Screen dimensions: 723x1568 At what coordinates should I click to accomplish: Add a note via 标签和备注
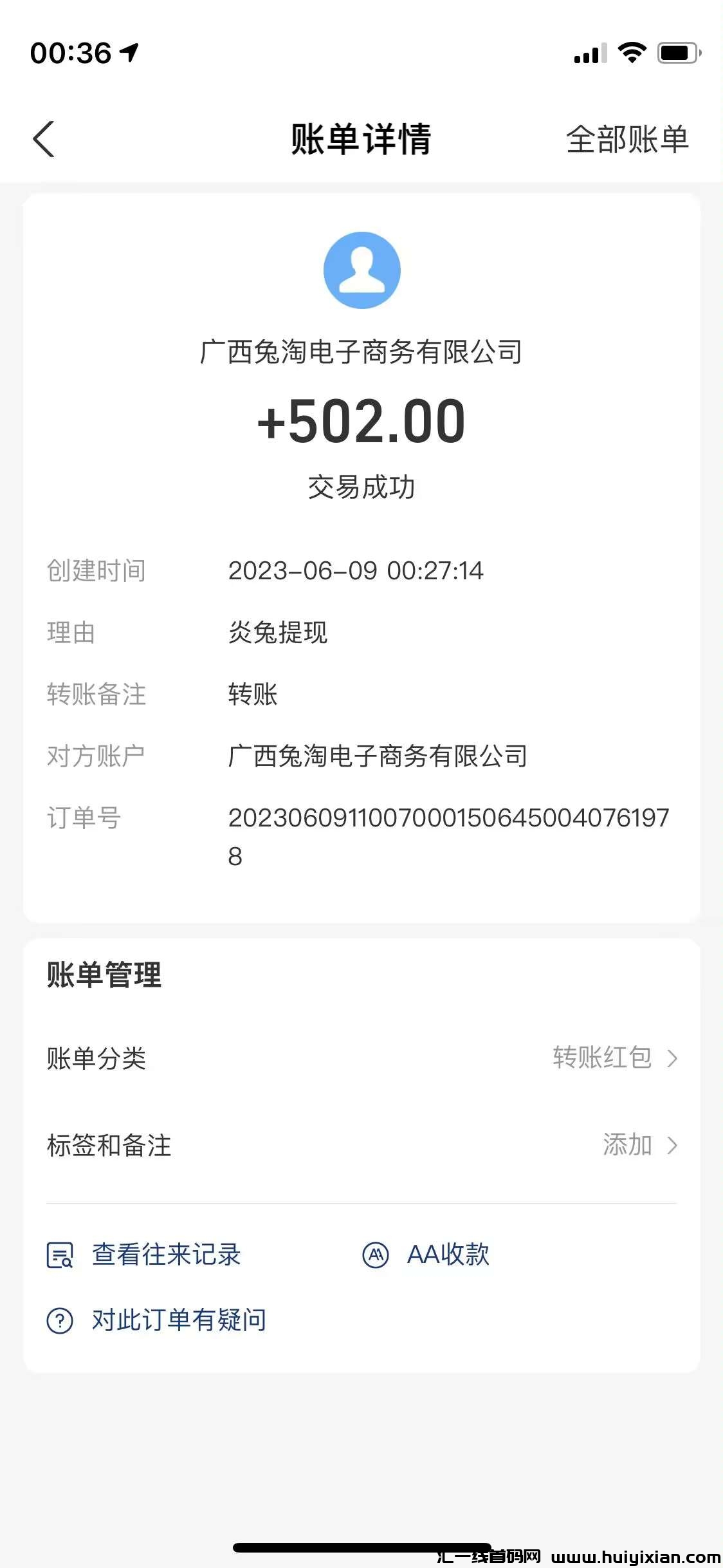tap(361, 1146)
